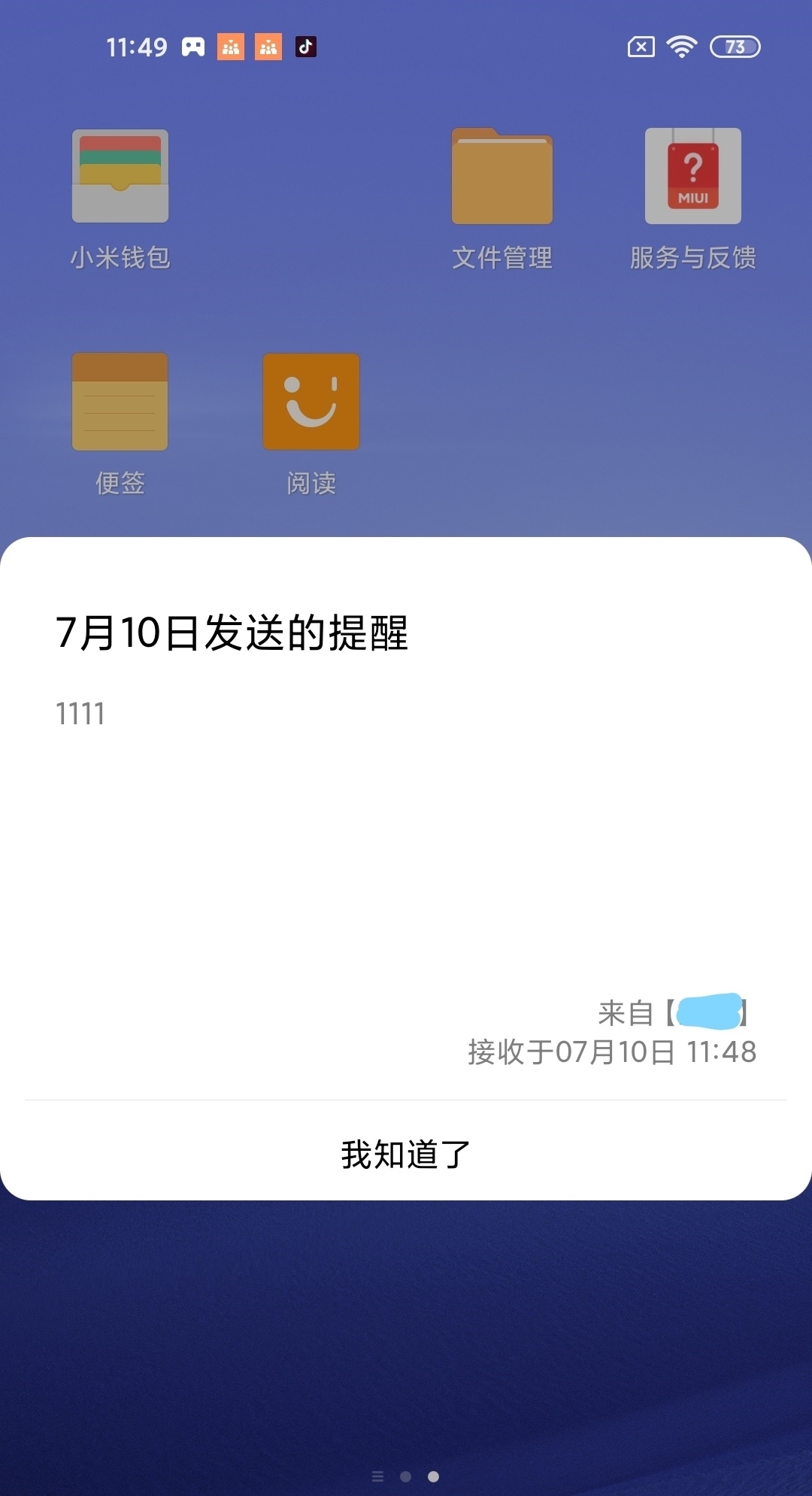Open the 小米钱包 app

[120, 177]
